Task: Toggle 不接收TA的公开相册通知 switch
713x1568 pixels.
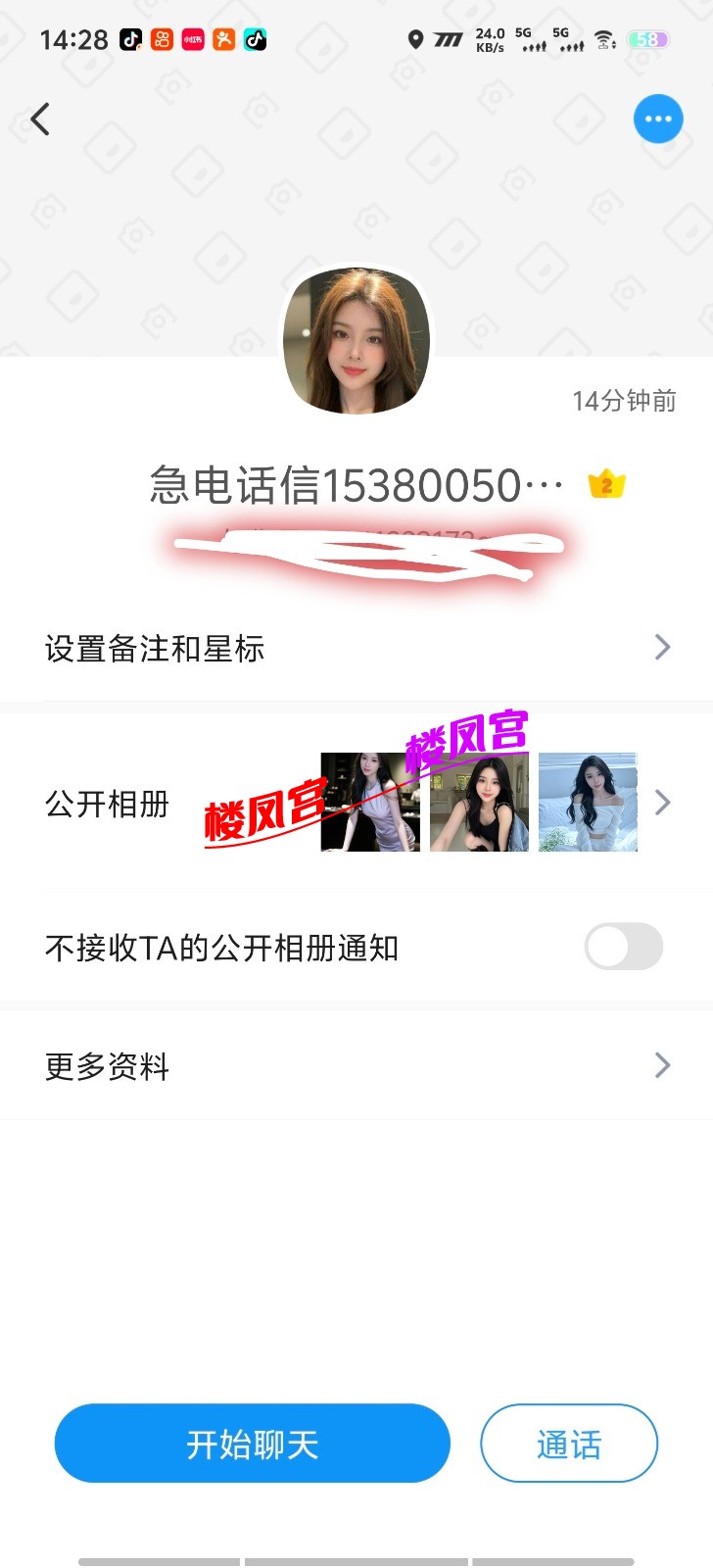Action: click(x=623, y=948)
